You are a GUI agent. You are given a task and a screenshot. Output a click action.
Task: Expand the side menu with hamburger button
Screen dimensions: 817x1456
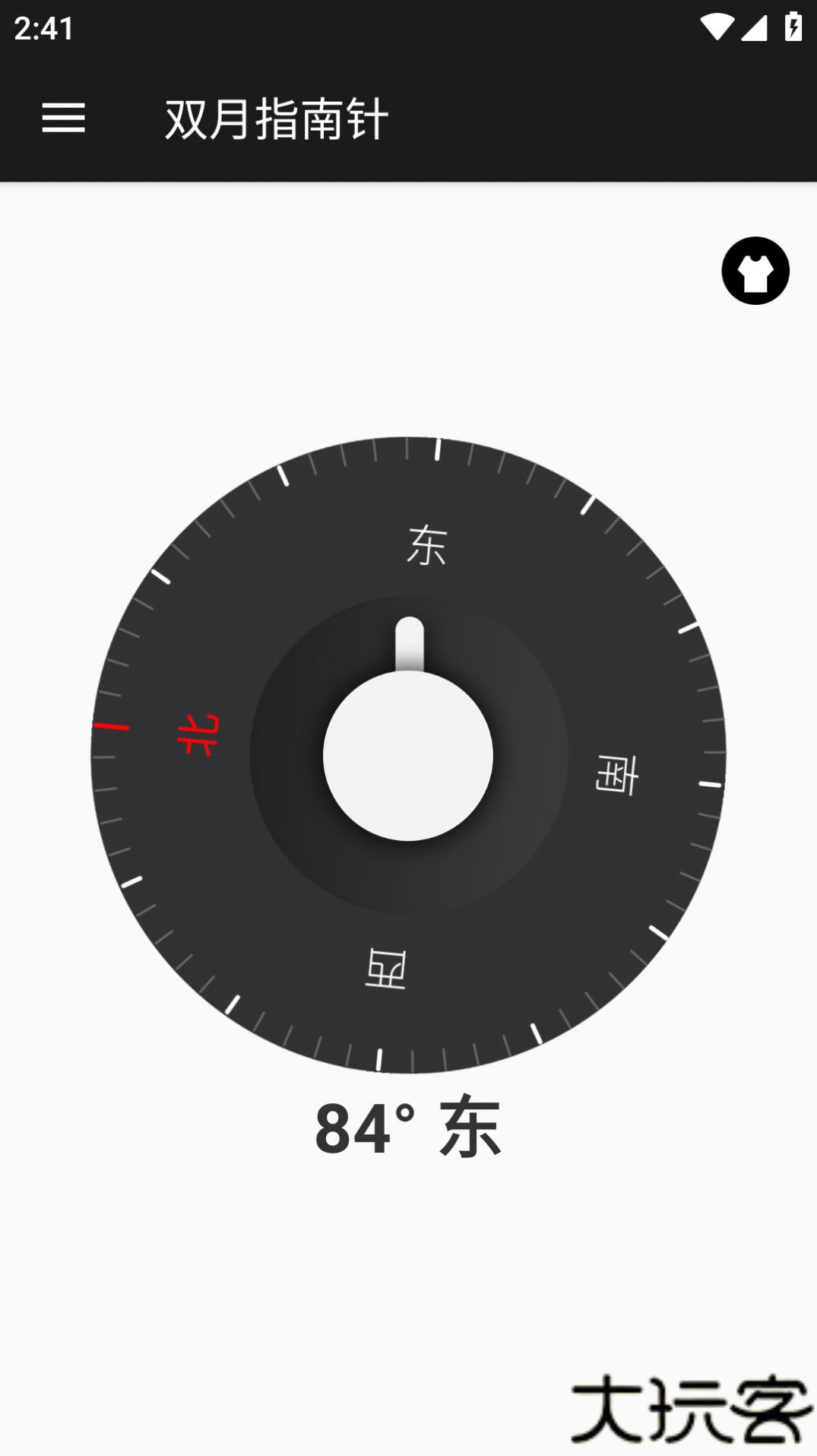(x=62, y=119)
